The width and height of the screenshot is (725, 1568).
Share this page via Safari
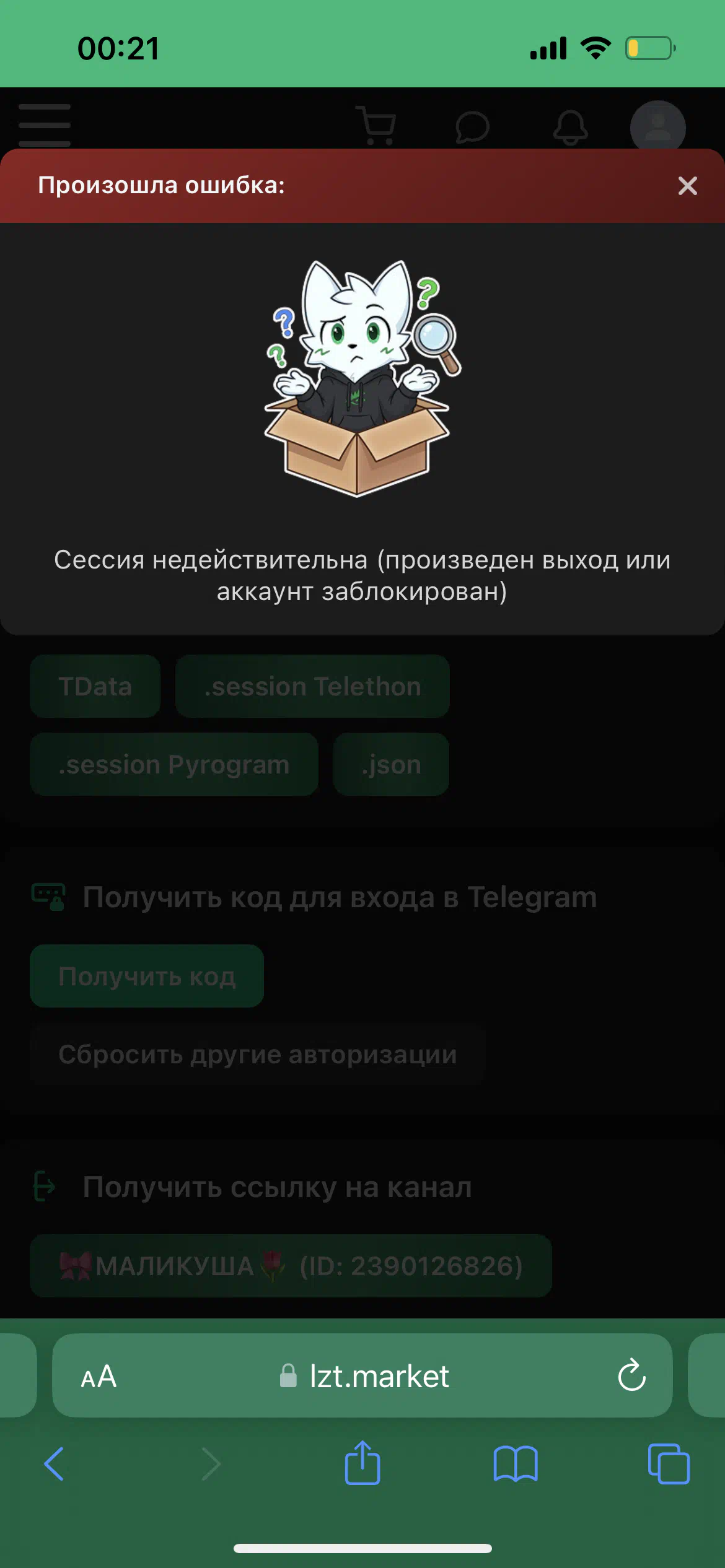point(362,1463)
